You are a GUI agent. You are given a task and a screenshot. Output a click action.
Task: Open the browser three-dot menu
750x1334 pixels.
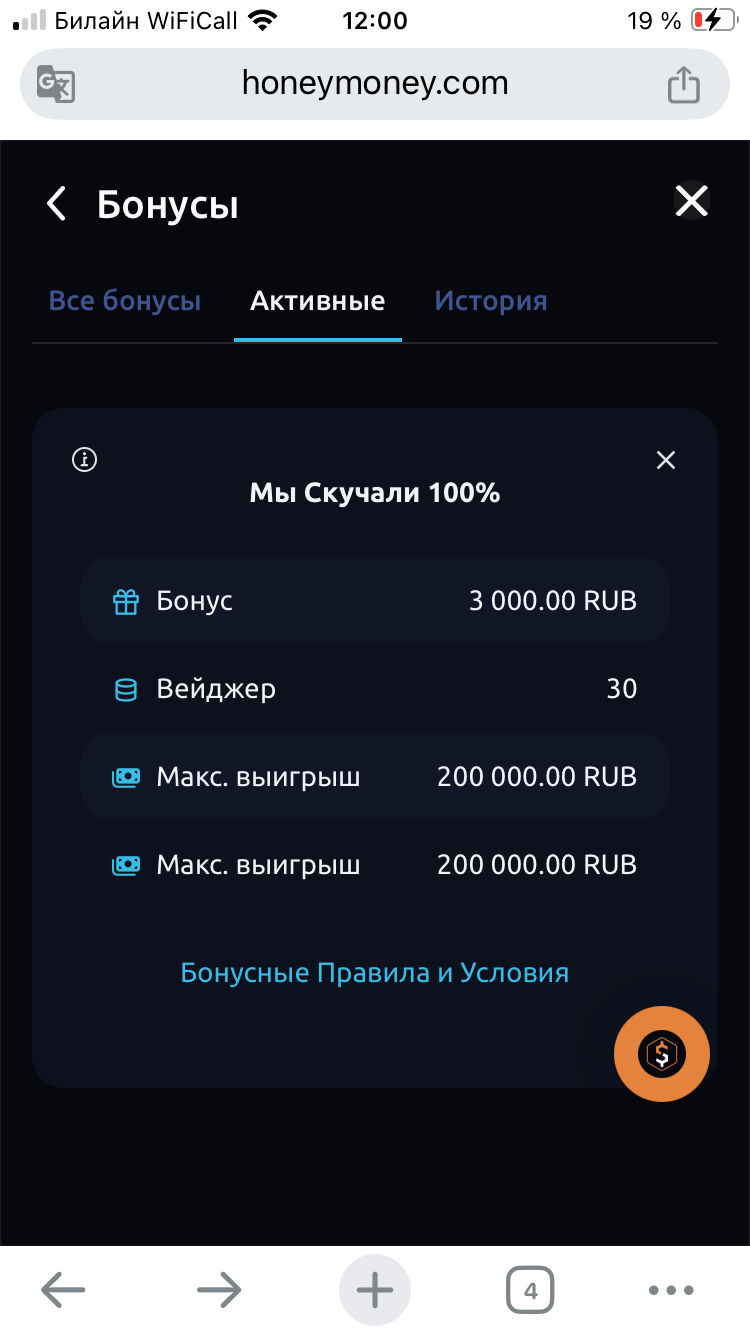(x=670, y=1290)
